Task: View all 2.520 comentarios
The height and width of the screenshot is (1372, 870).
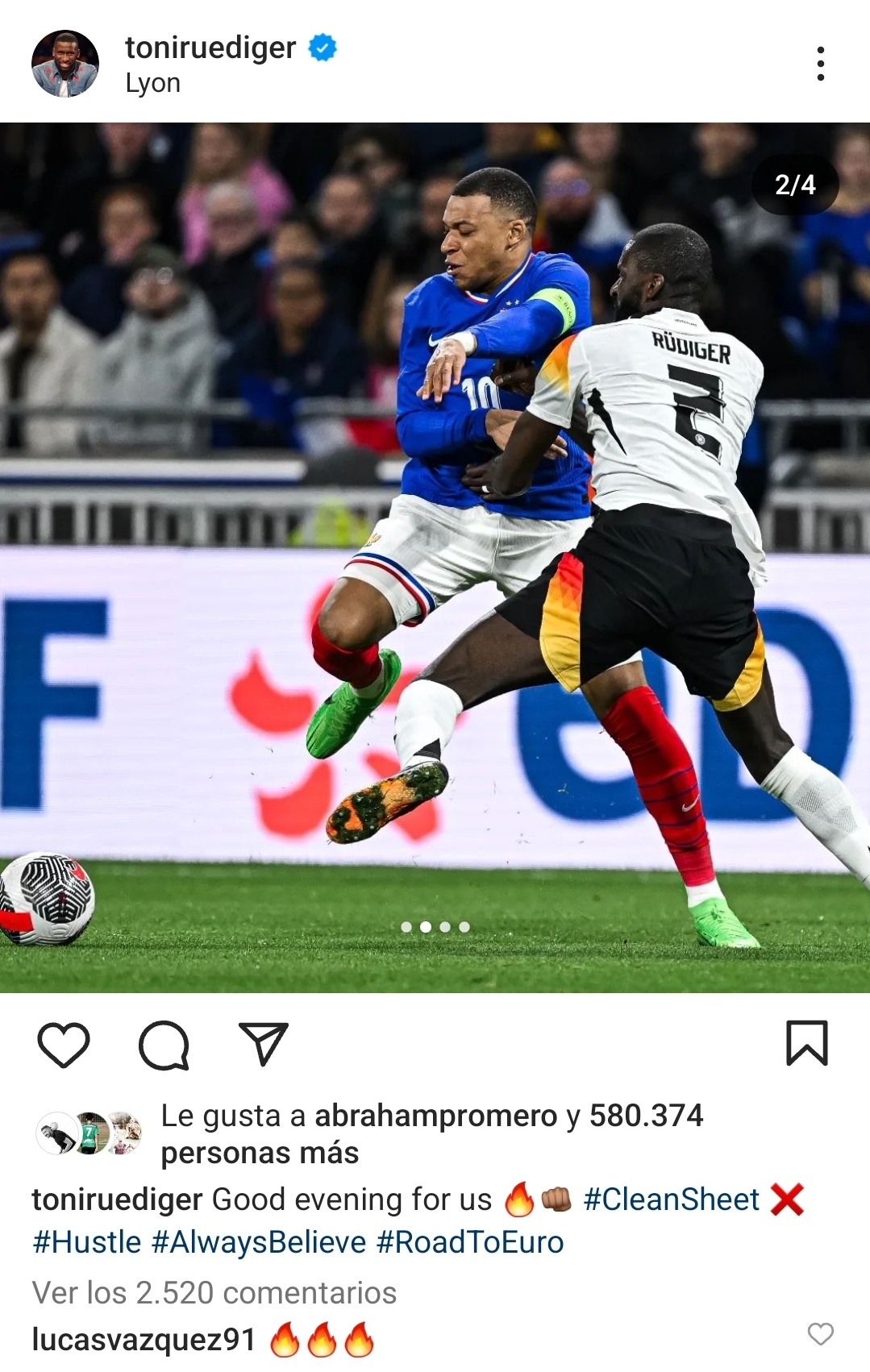Action: click(x=214, y=1293)
